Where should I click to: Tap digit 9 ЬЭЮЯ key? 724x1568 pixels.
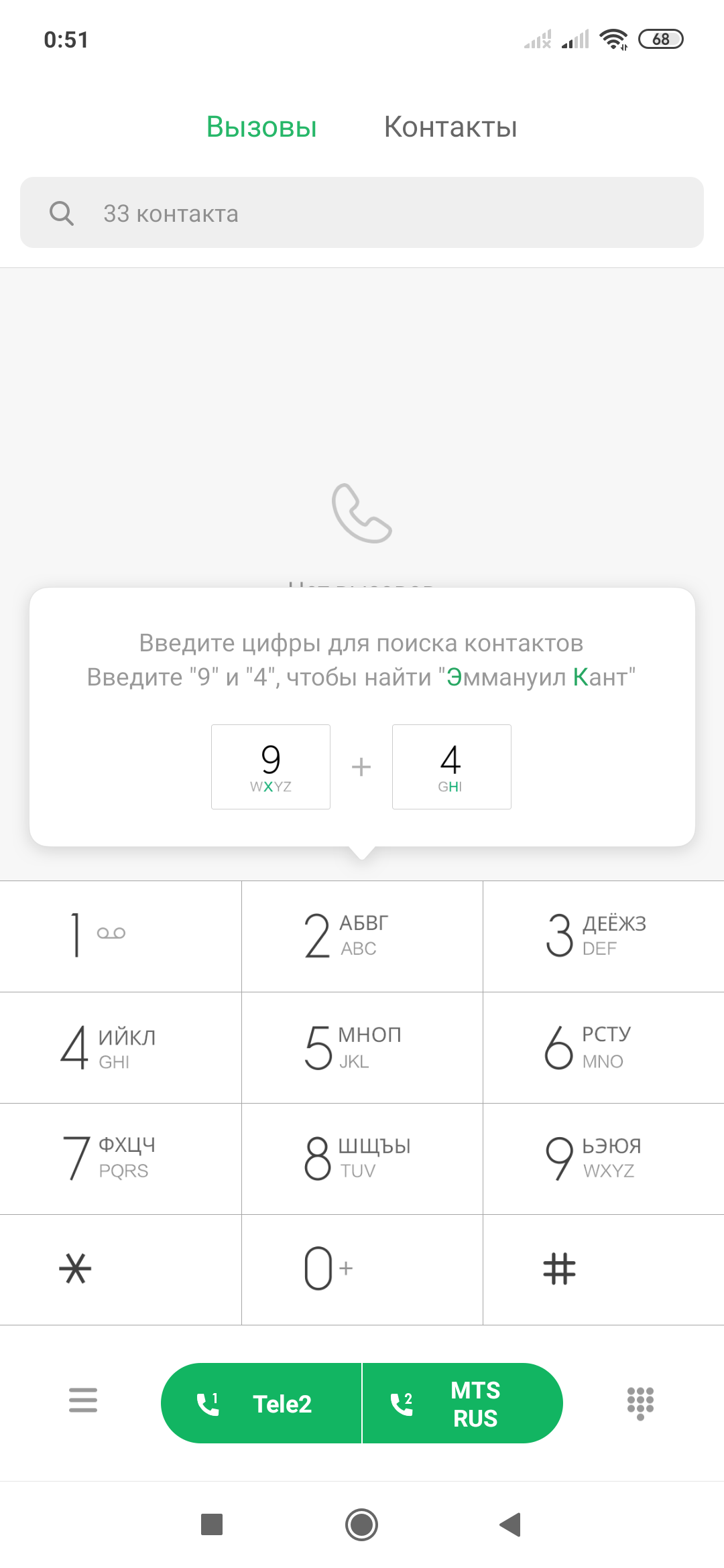pyautogui.click(x=603, y=1158)
